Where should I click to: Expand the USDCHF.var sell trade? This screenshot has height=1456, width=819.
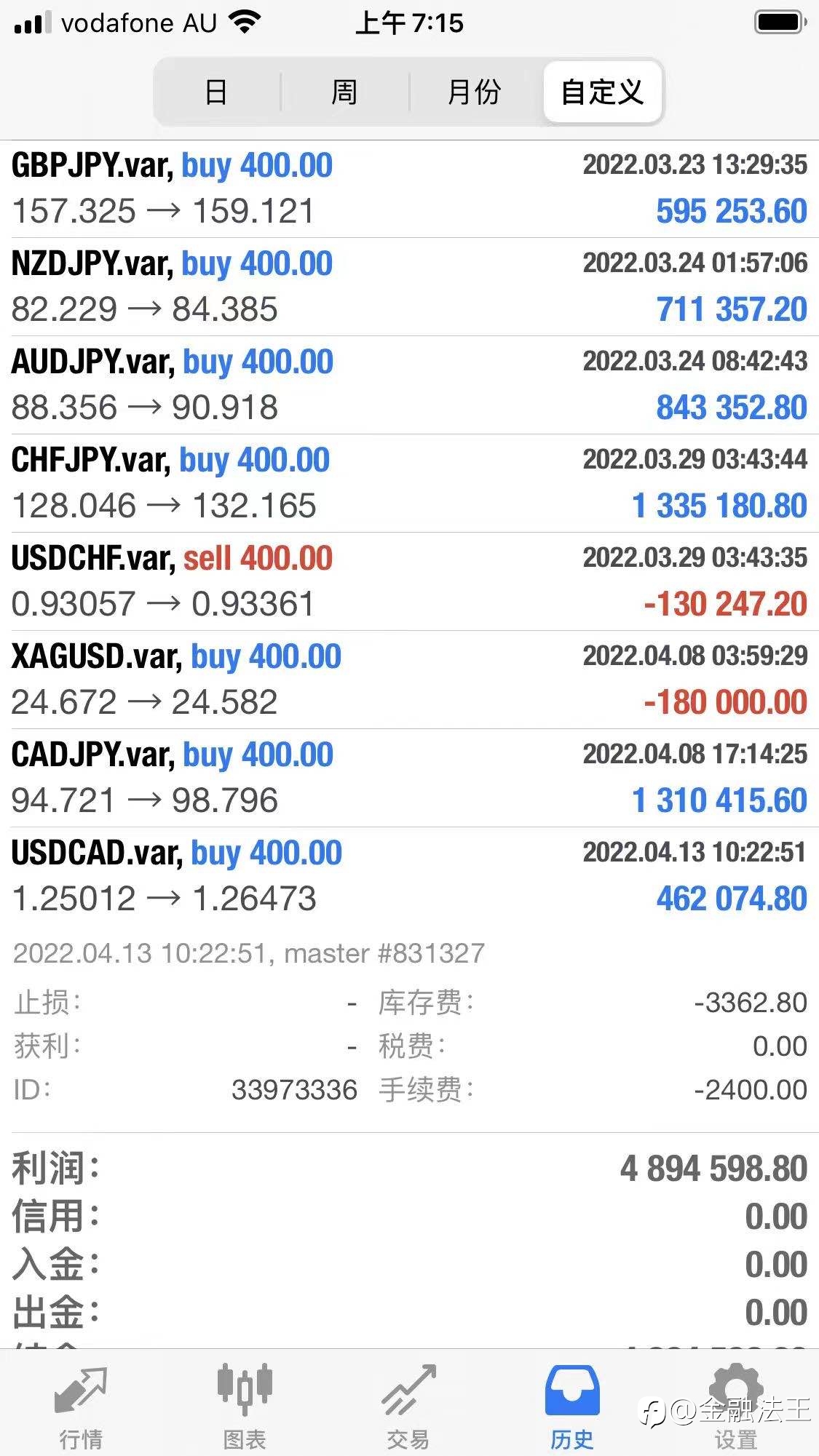(x=409, y=581)
